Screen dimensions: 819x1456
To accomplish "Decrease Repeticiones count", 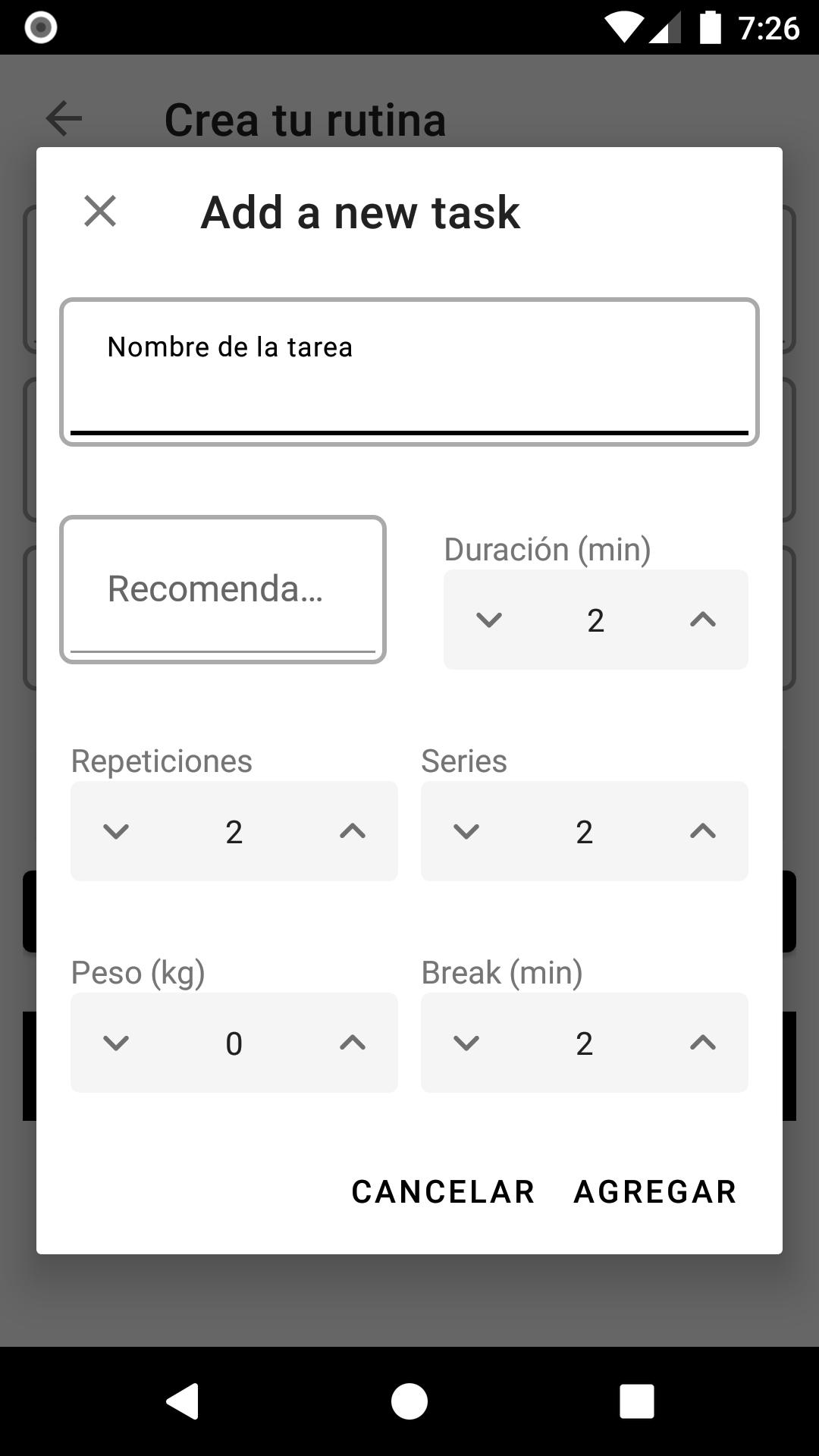I will coord(116,831).
